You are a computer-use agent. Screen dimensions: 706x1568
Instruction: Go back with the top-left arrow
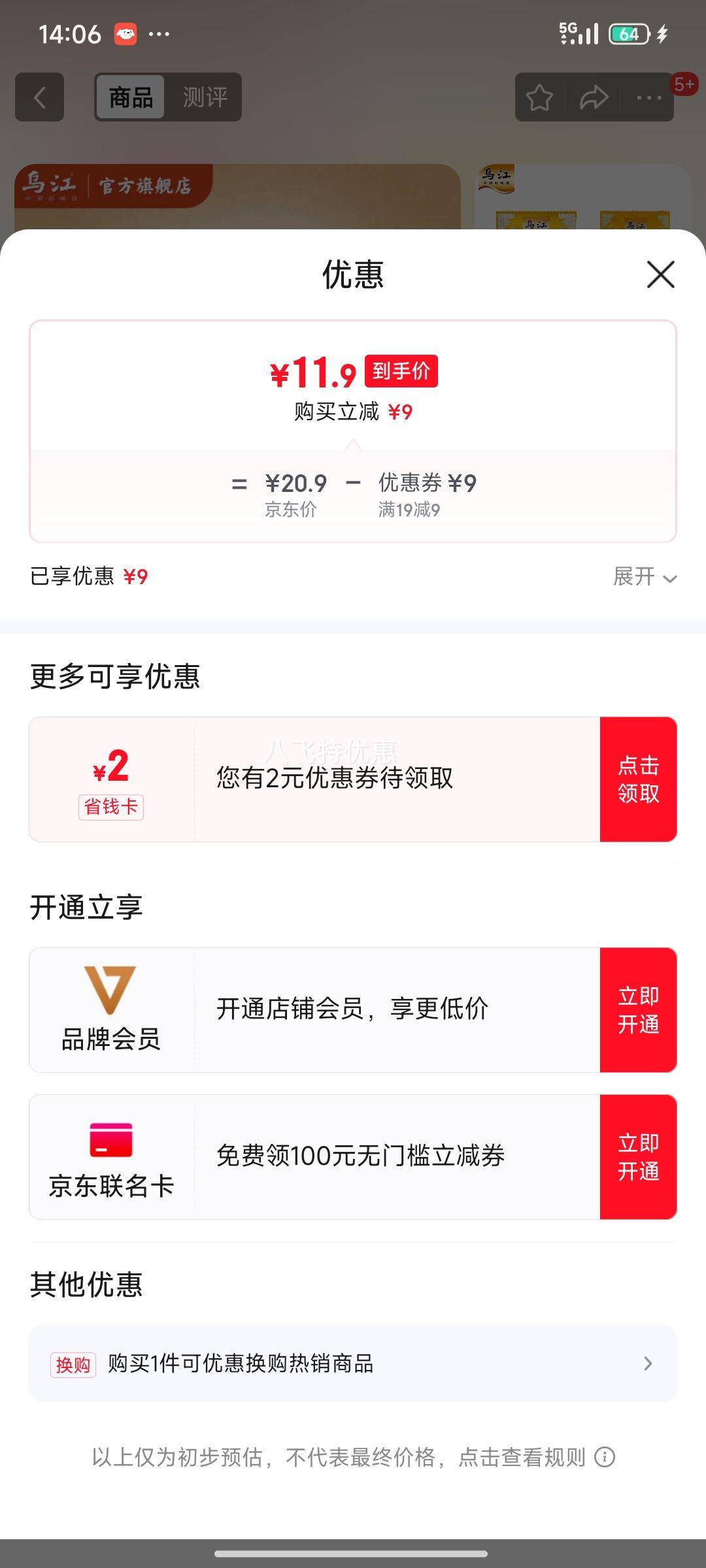(x=40, y=97)
